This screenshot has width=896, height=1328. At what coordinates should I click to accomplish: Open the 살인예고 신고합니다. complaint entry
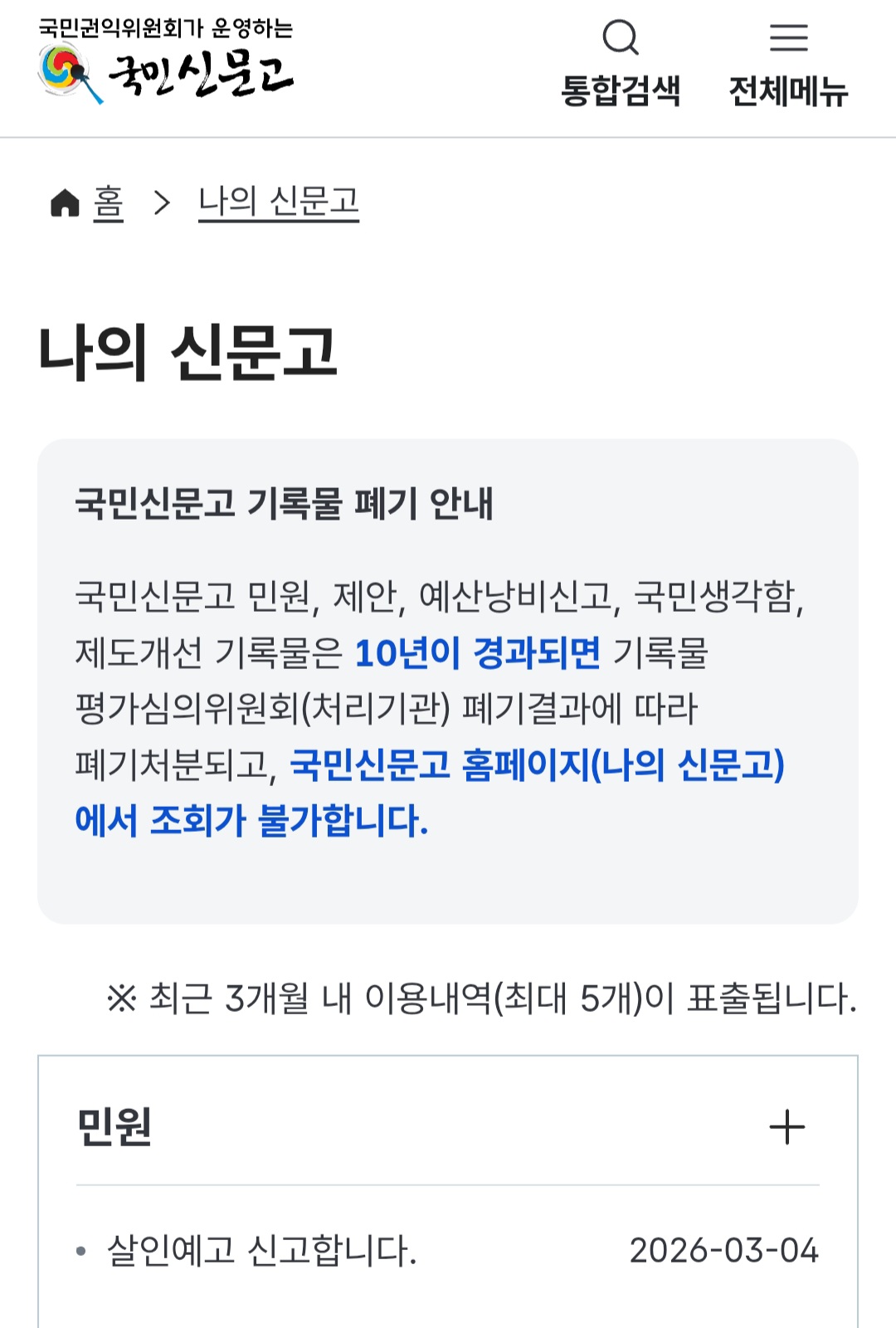(262, 1250)
